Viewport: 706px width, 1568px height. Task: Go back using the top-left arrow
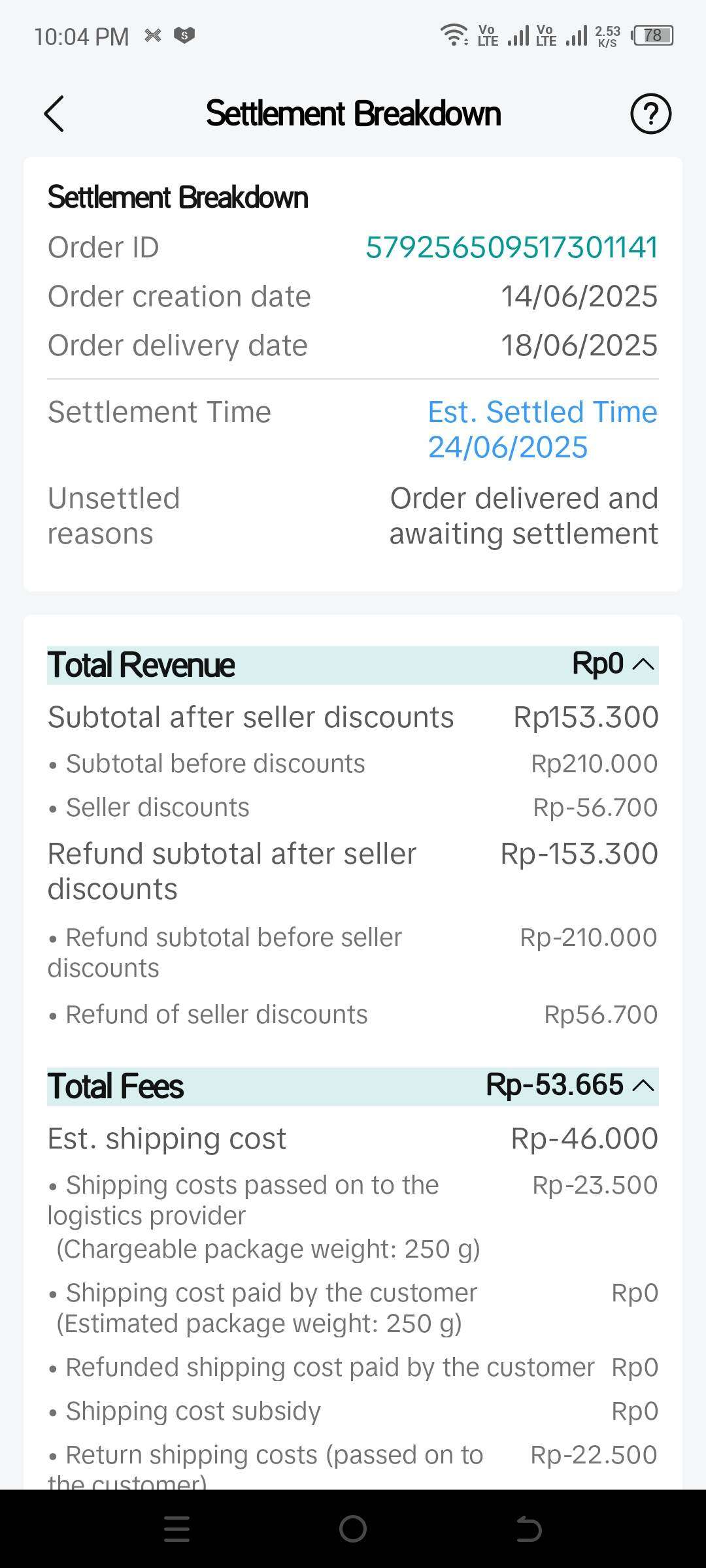pyautogui.click(x=54, y=114)
